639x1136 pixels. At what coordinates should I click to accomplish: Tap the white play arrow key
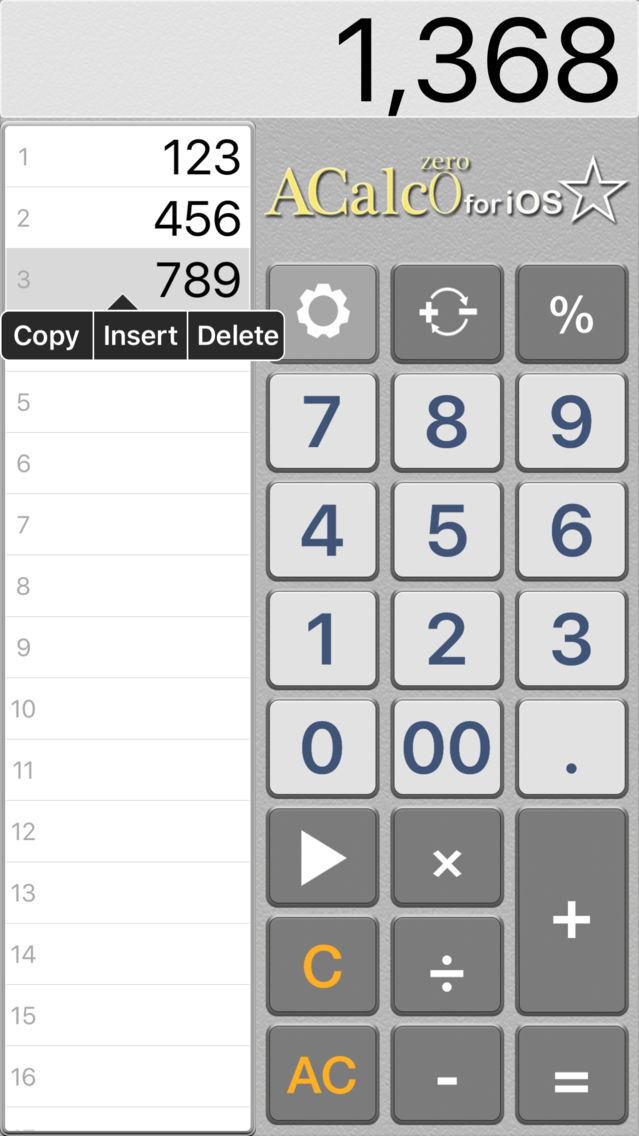pos(322,857)
